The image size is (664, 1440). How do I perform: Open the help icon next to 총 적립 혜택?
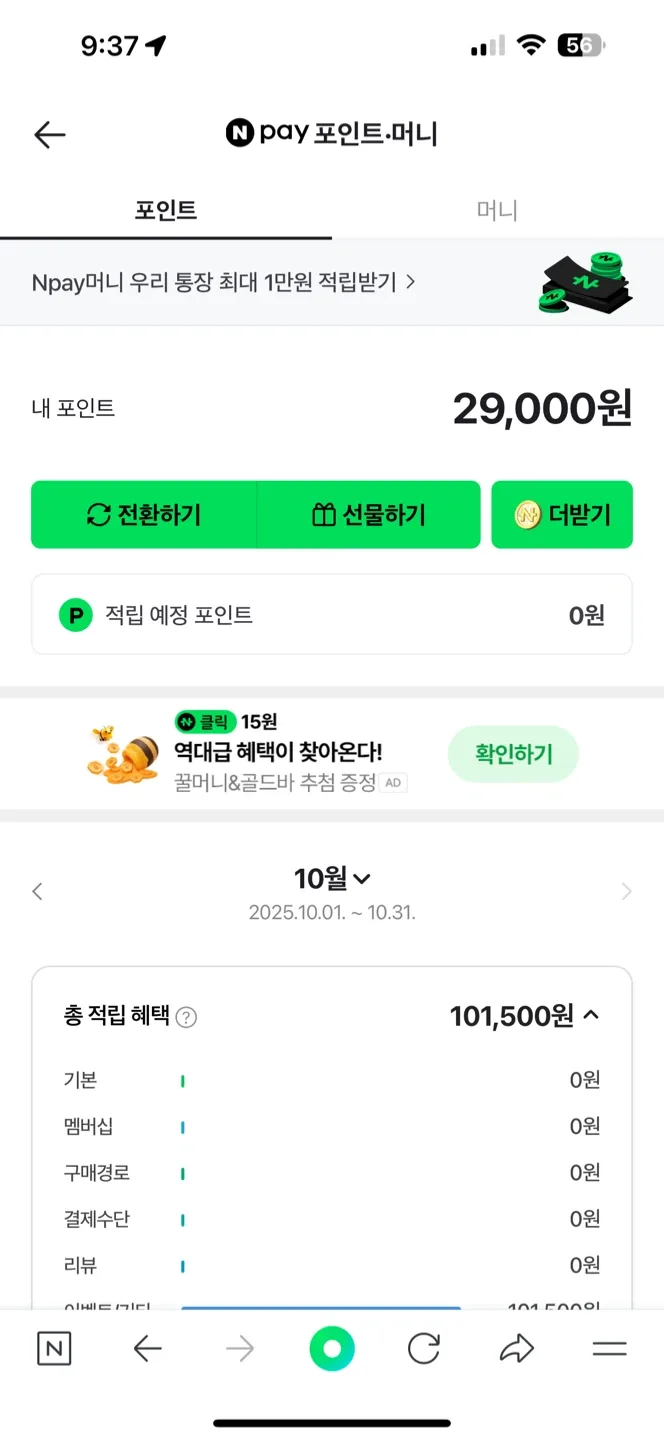186,1018
